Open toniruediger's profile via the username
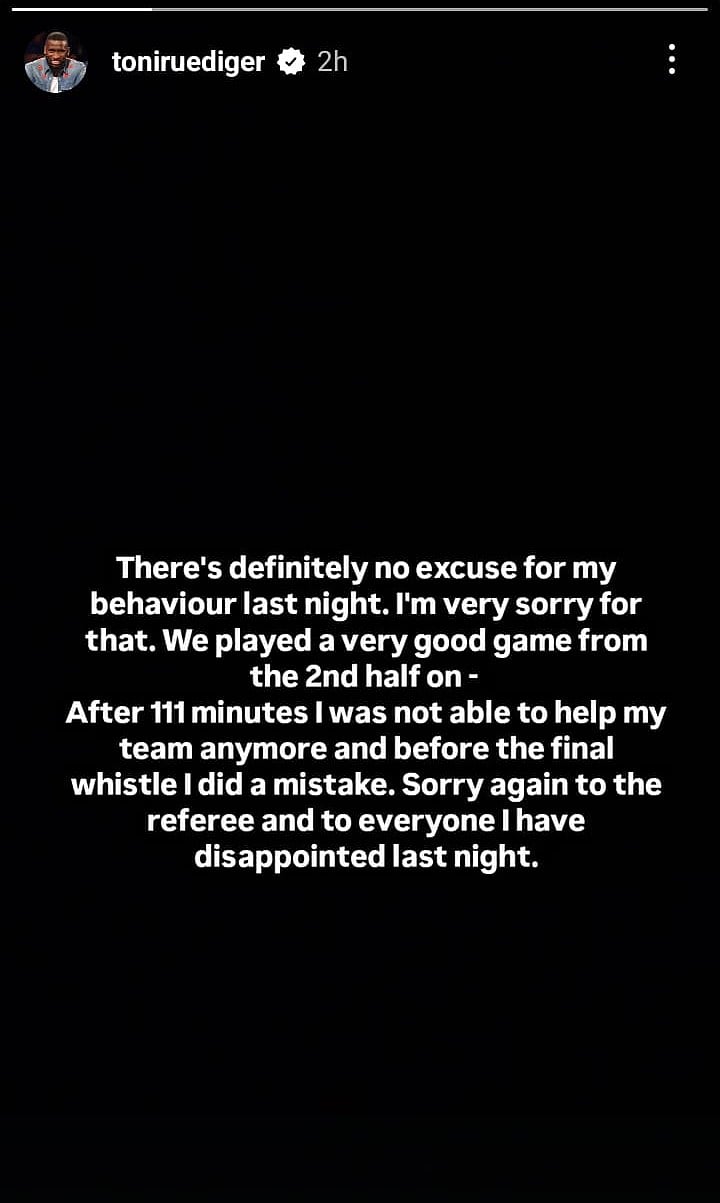The height and width of the screenshot is (1203, 720). click(x=188, y=62)
